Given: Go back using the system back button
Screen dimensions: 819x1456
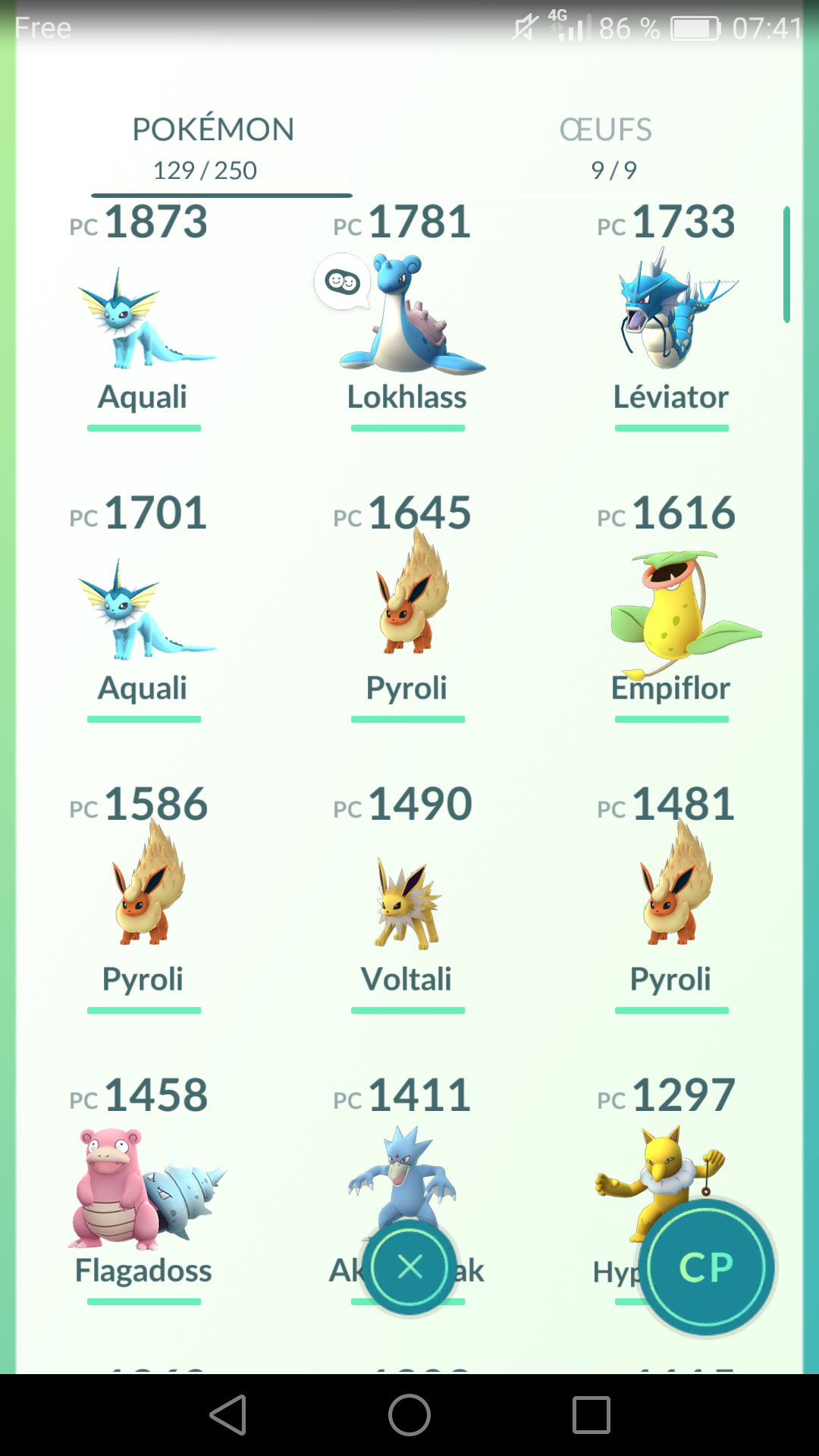Looking at the screenshot, I should pyautogui.click(x=228, y=1415).
